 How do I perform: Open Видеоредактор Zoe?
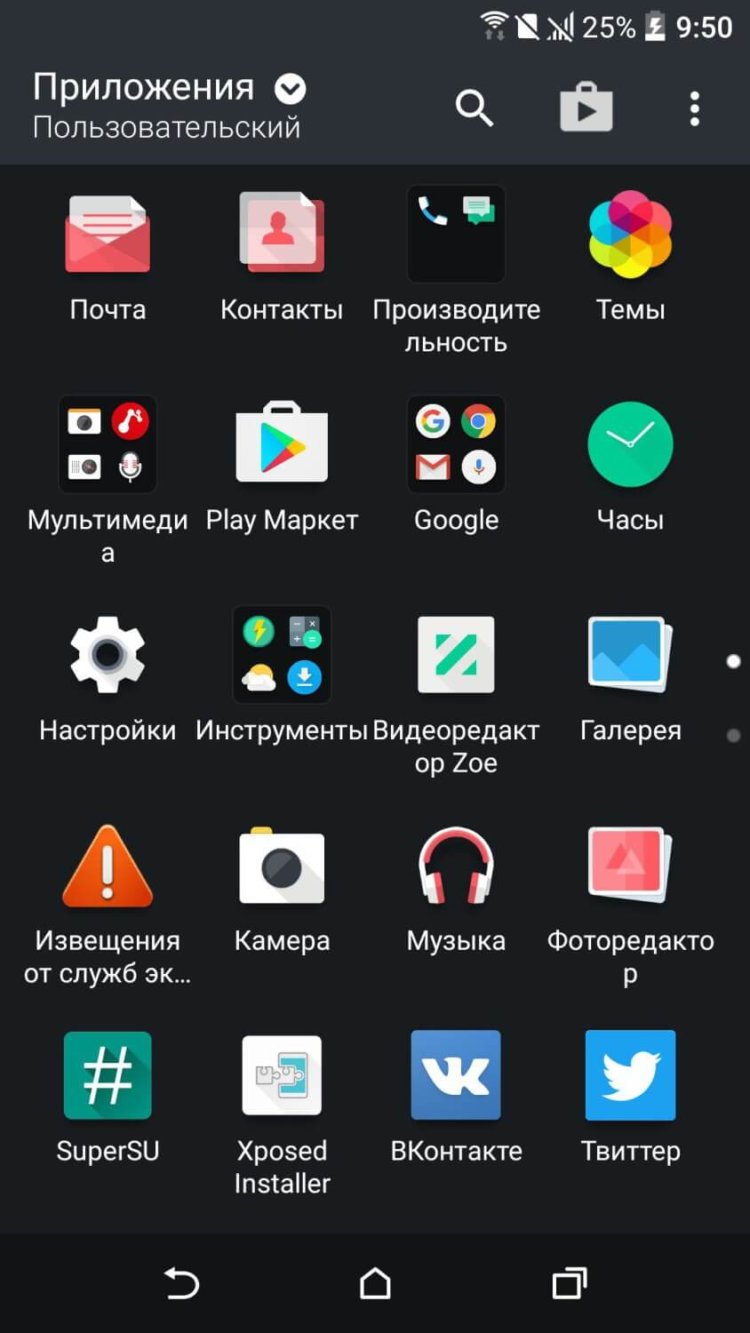coord(456,655)
